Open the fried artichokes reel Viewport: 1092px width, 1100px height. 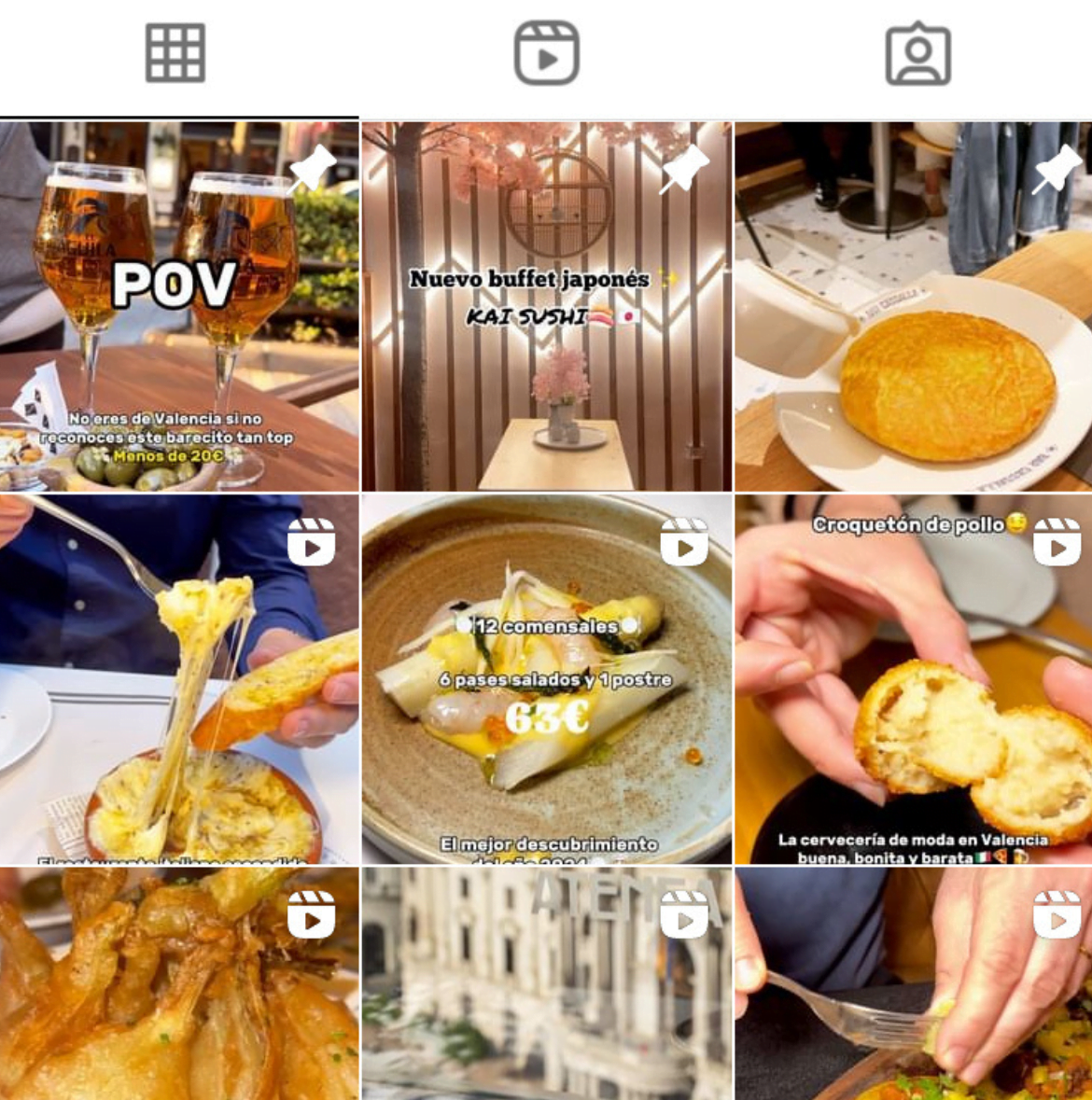click(178, 984)
